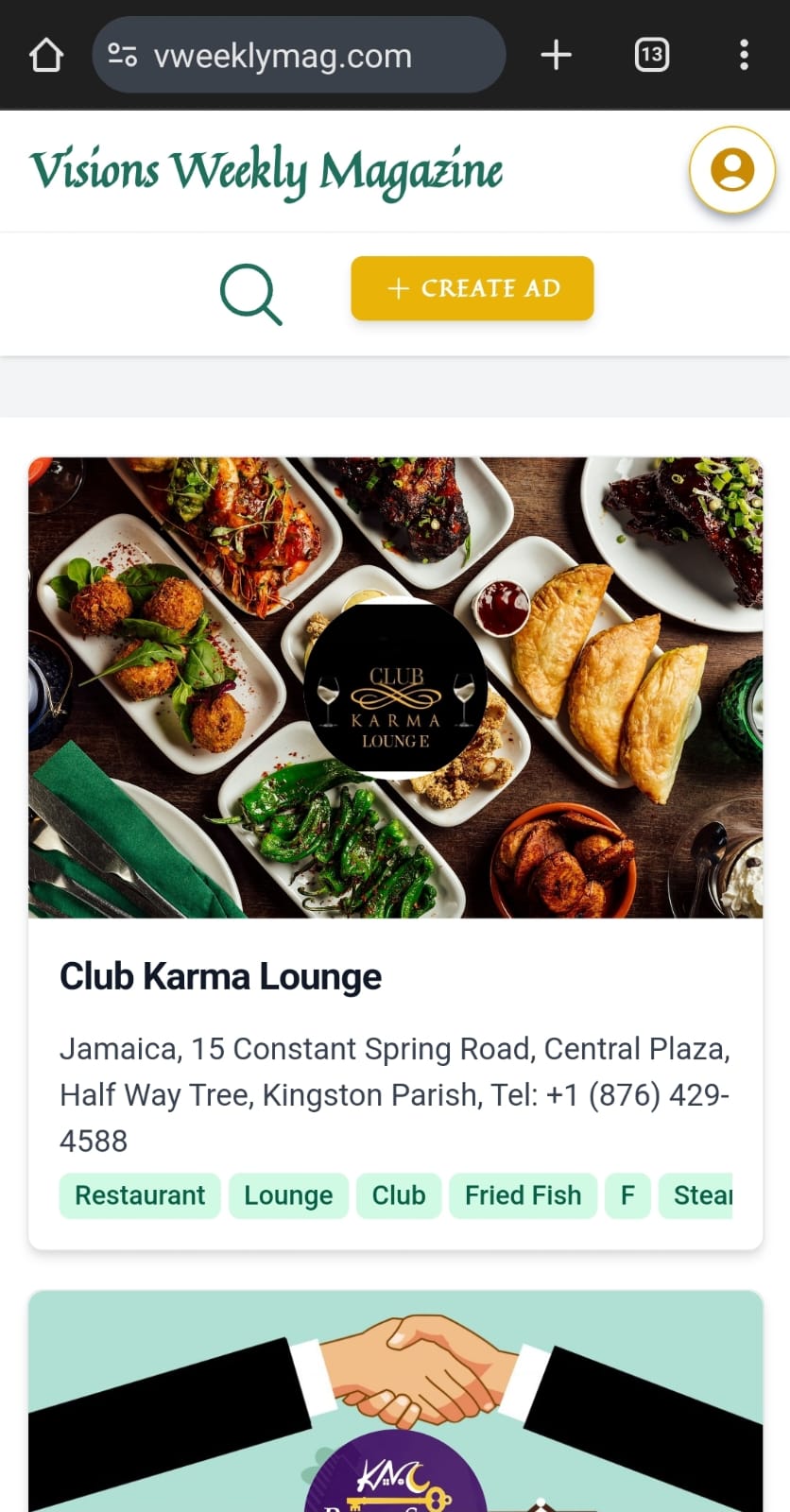Tap the Chrome home icon
This screenshot has width=790, height=1512.
pyautogui.click(x=45, y=54)
